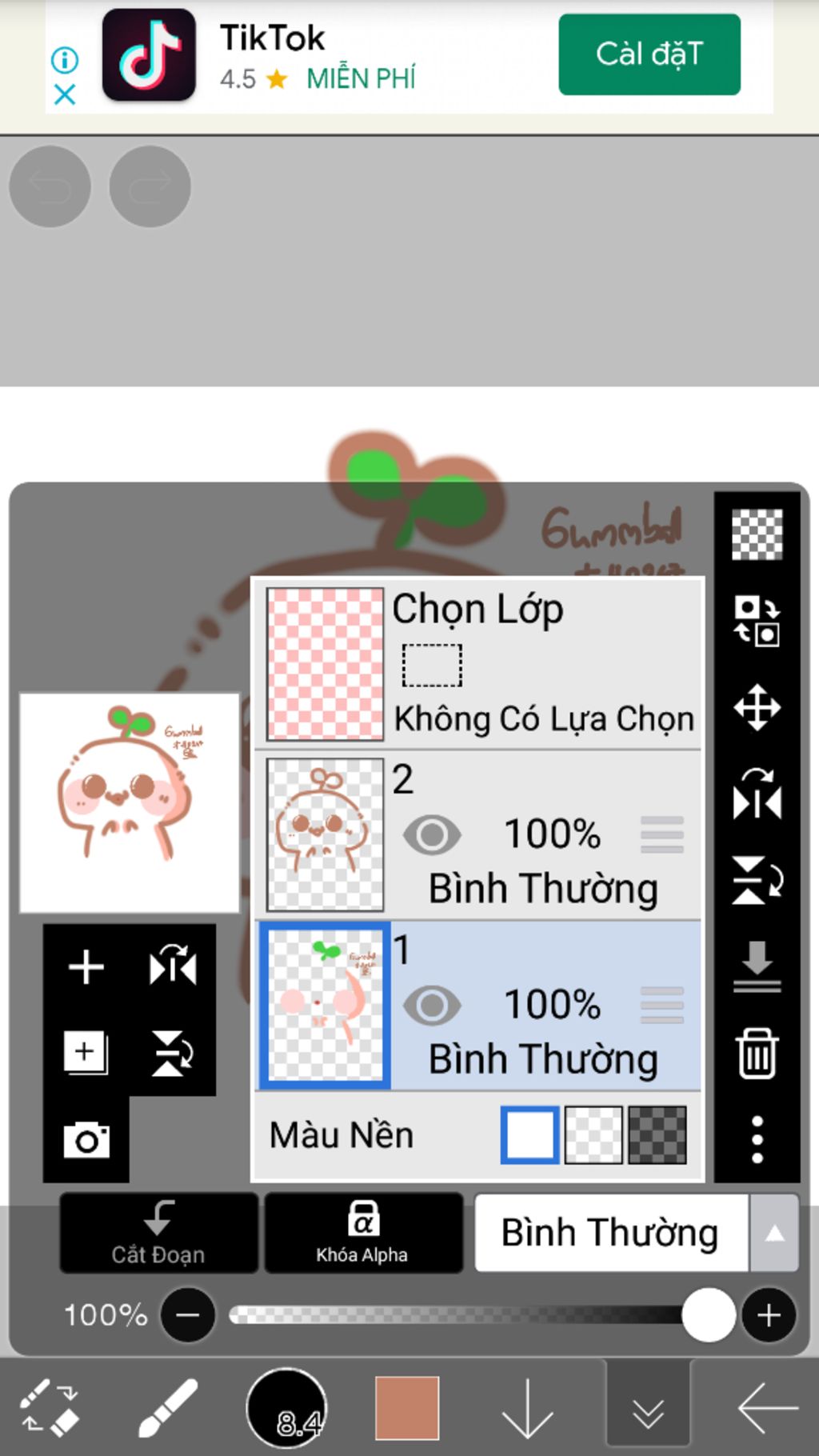Add a new layer with plus icon
Screen dimensions: 819x1456
tap(86, 967)
